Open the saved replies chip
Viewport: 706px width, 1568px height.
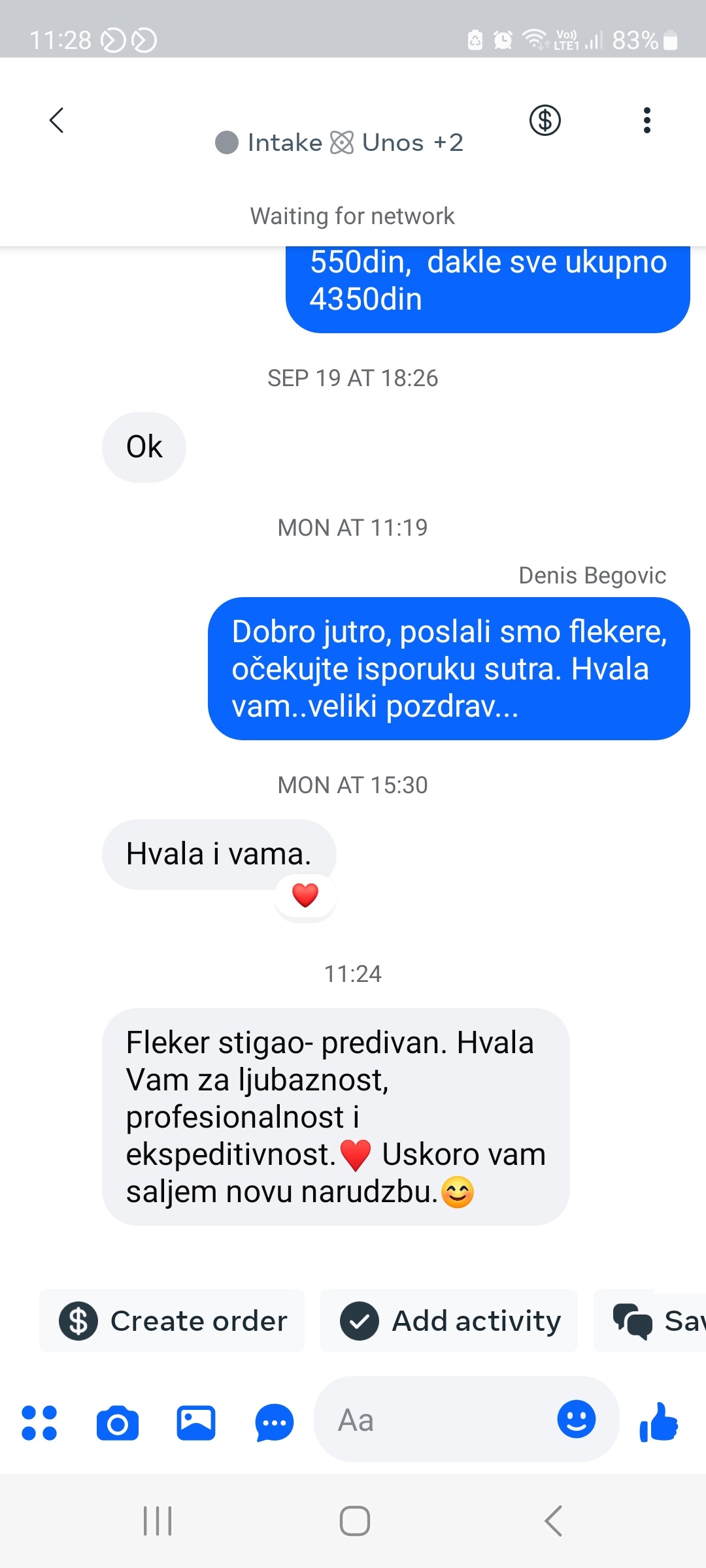[654, 1321]
